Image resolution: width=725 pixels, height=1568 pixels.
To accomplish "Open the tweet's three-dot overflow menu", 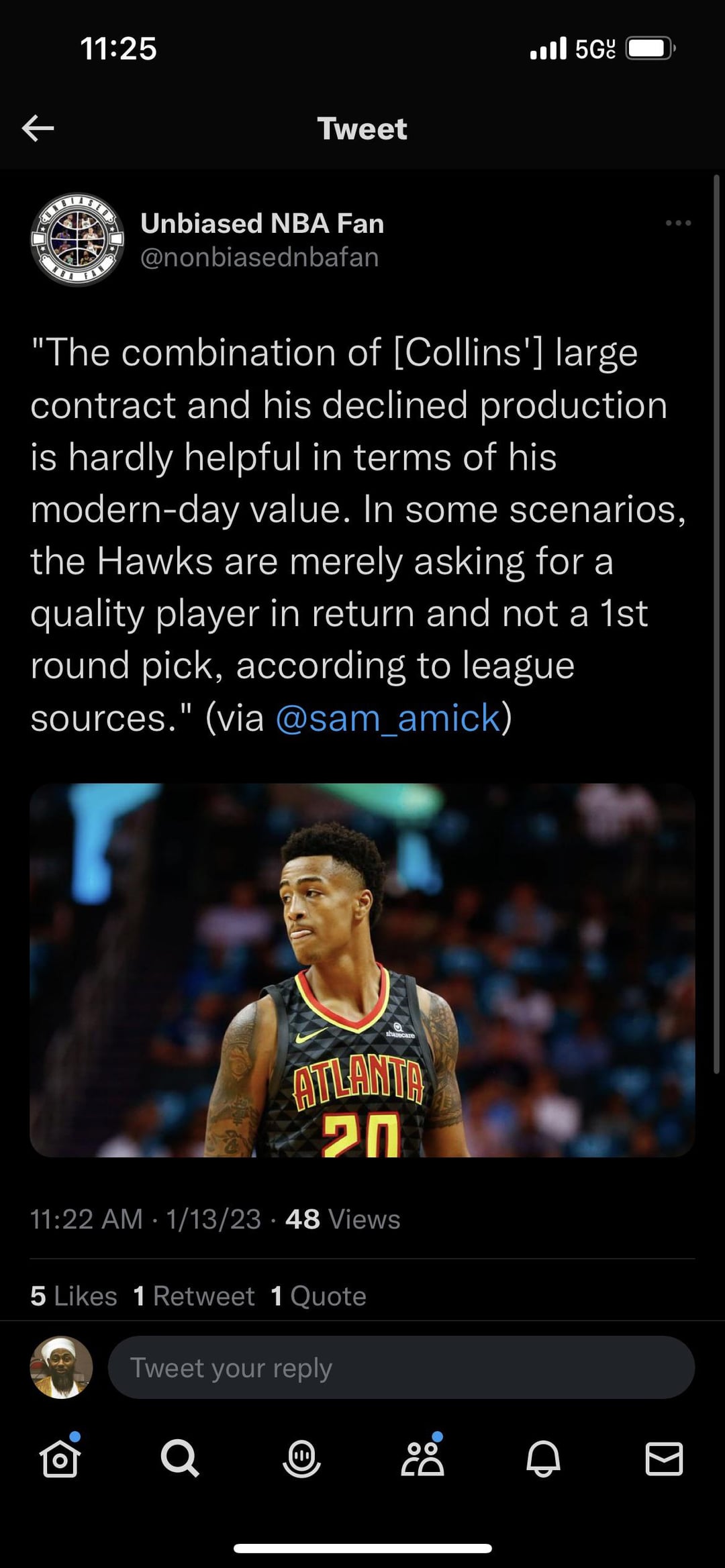I will pos(678,223).
